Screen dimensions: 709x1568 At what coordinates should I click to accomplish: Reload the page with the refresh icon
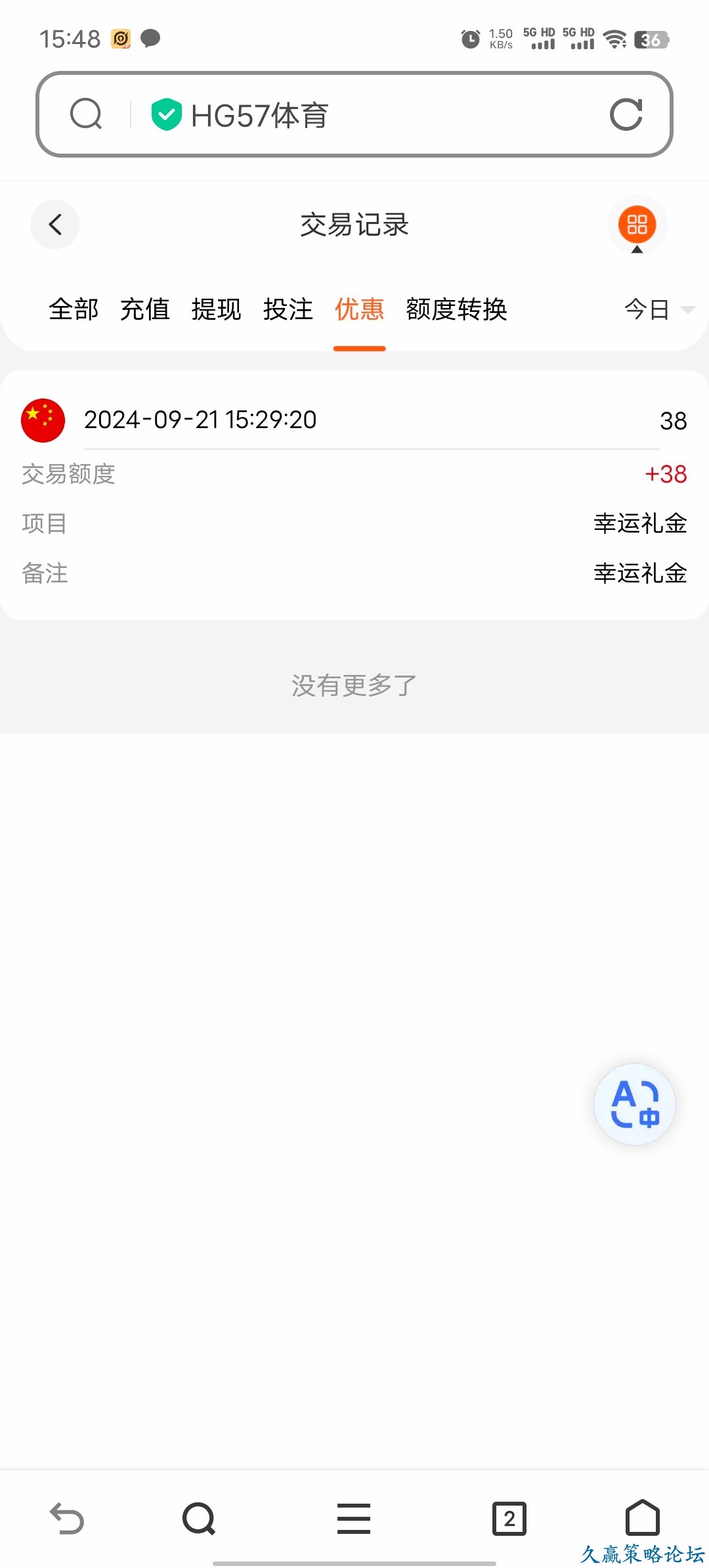626,115
